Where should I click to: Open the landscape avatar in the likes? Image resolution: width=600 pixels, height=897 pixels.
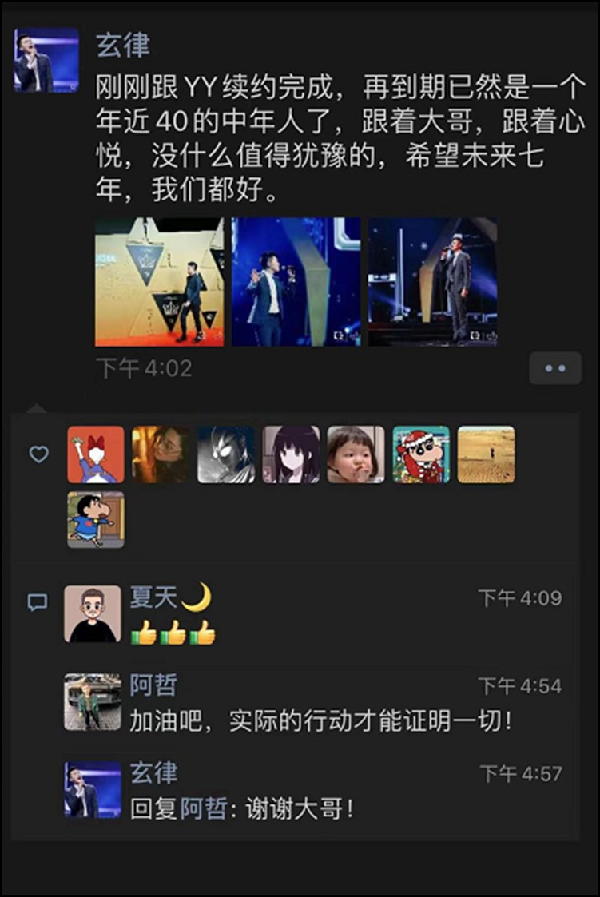pyautogui.click(x=486, y=455)
